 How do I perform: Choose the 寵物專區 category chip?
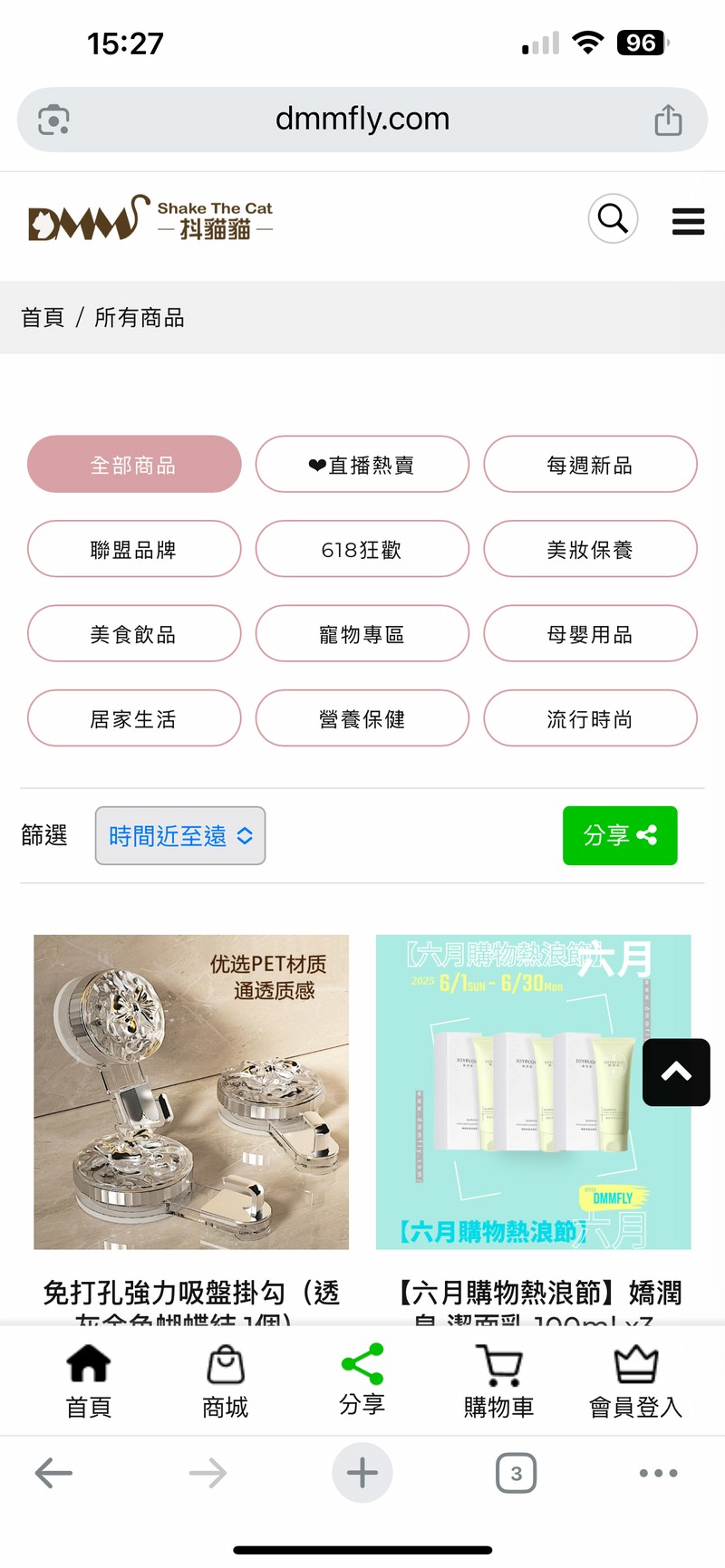click(x=362, y=634)
